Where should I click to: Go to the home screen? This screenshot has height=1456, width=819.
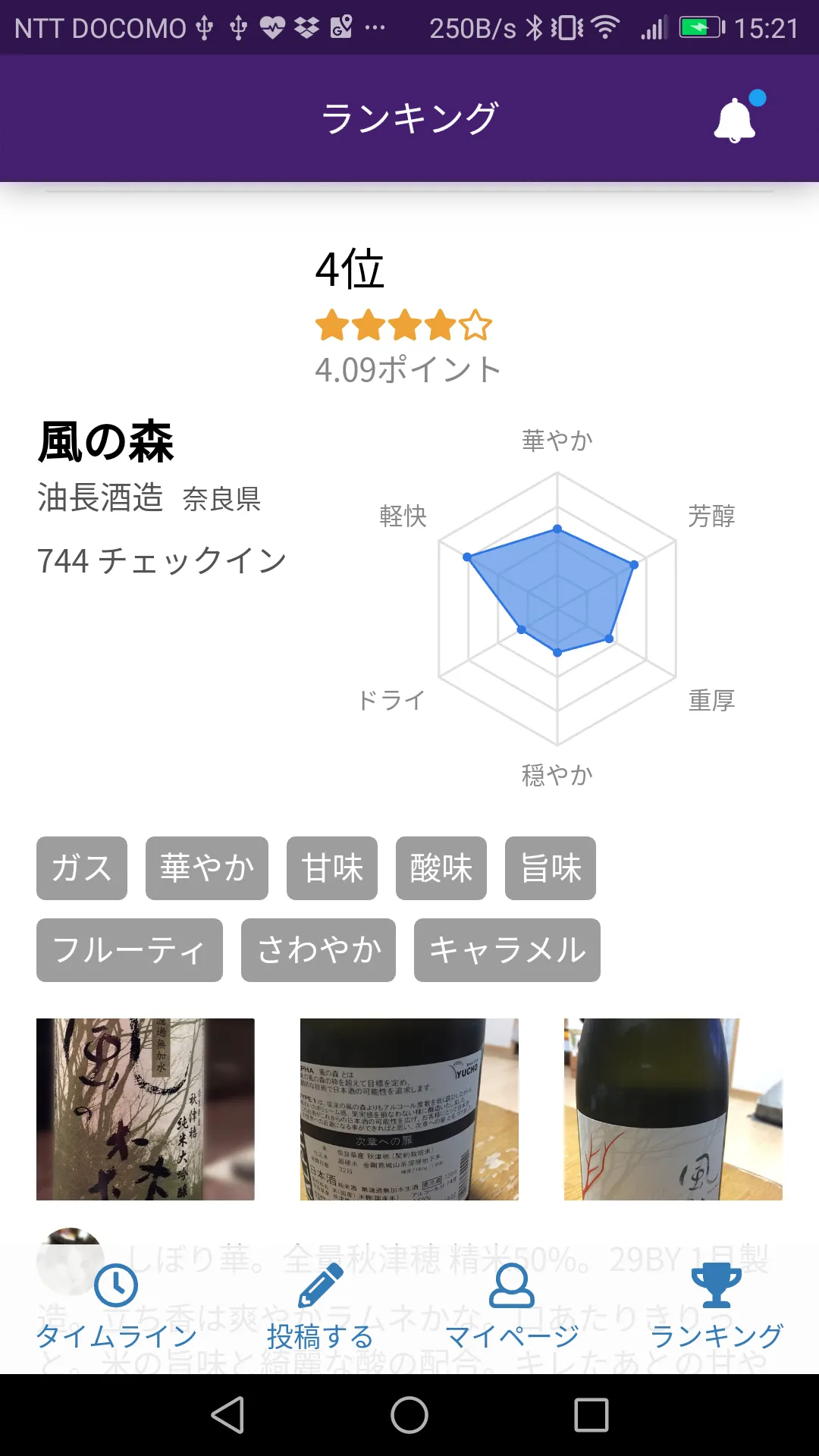coord(409,1415)
